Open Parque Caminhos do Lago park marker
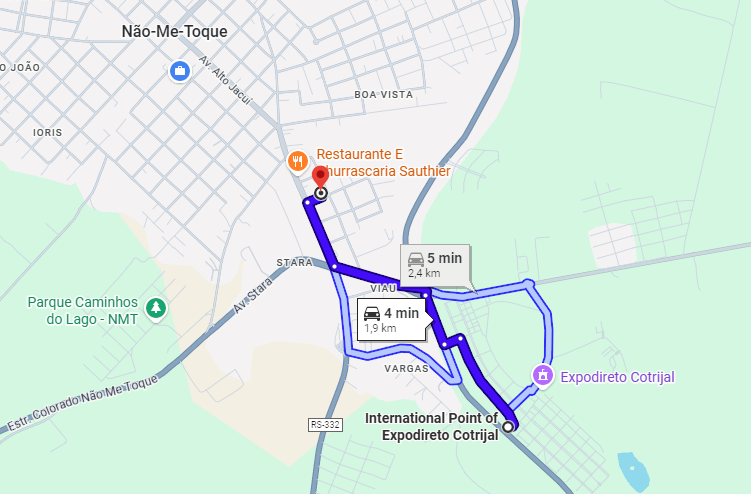 pos(155,307)
